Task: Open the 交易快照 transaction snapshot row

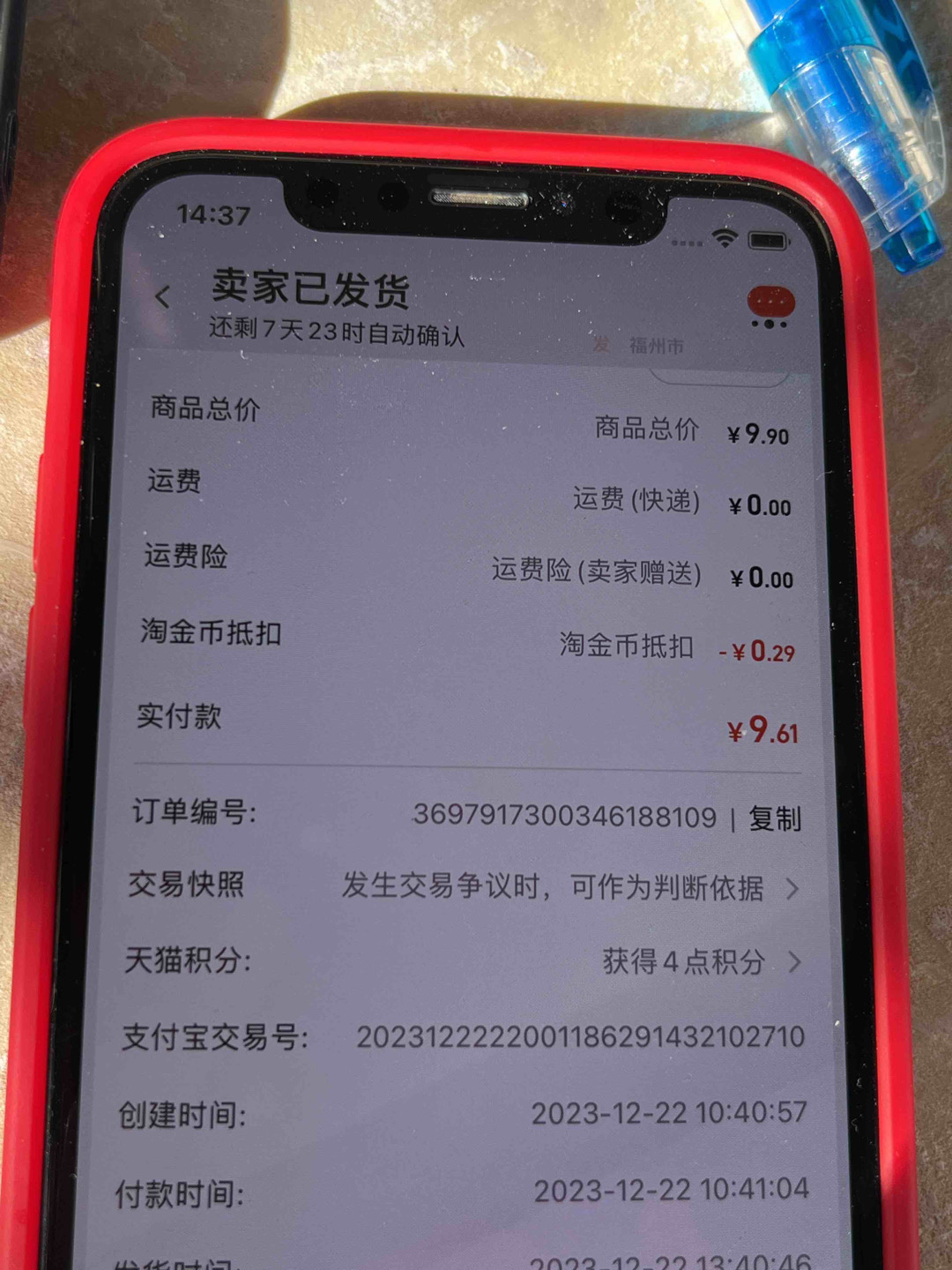Action: tap(553, 886)
